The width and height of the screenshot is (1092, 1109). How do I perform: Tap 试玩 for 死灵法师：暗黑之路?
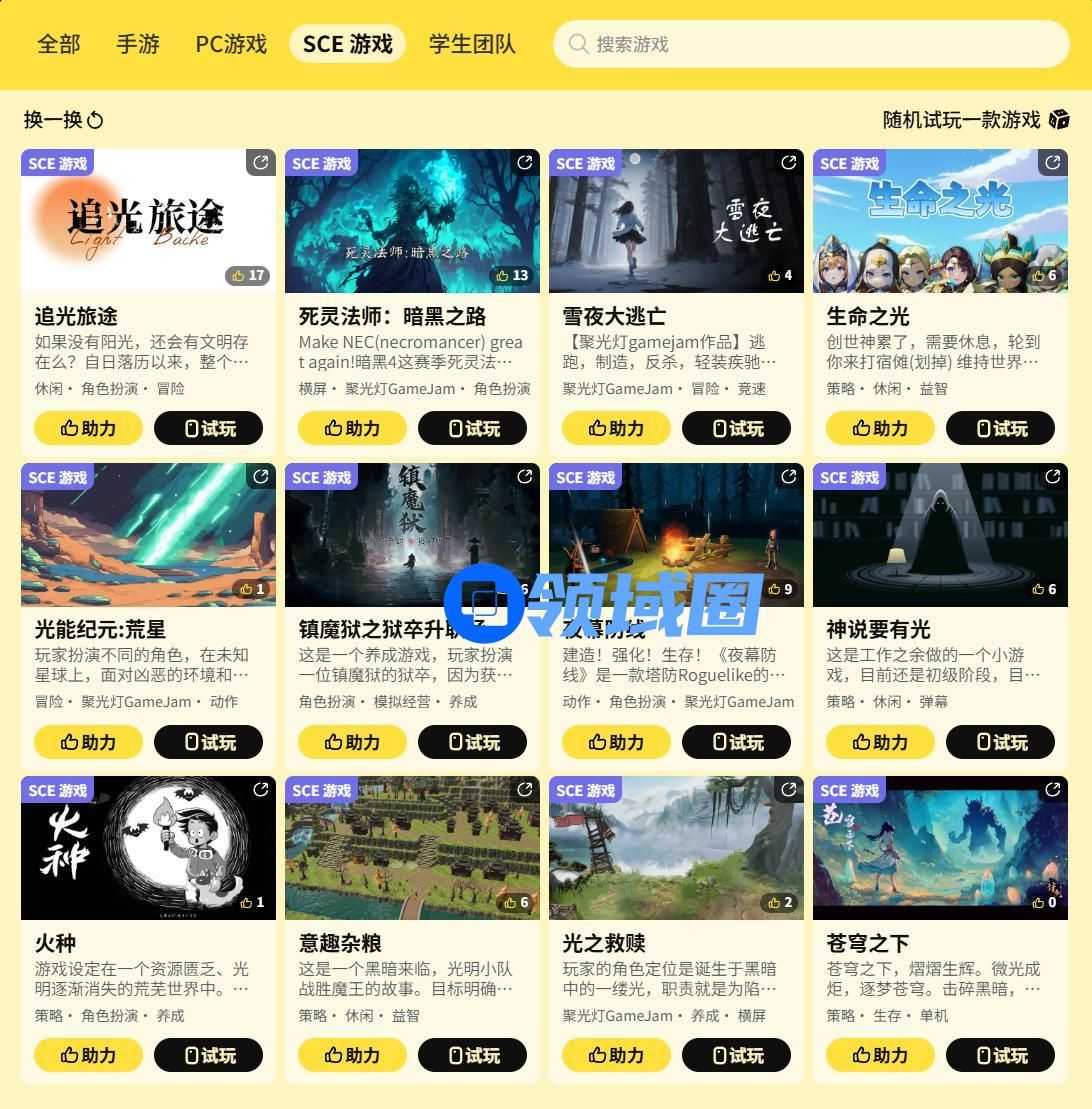pyautogui.click(x=472, y=428)
